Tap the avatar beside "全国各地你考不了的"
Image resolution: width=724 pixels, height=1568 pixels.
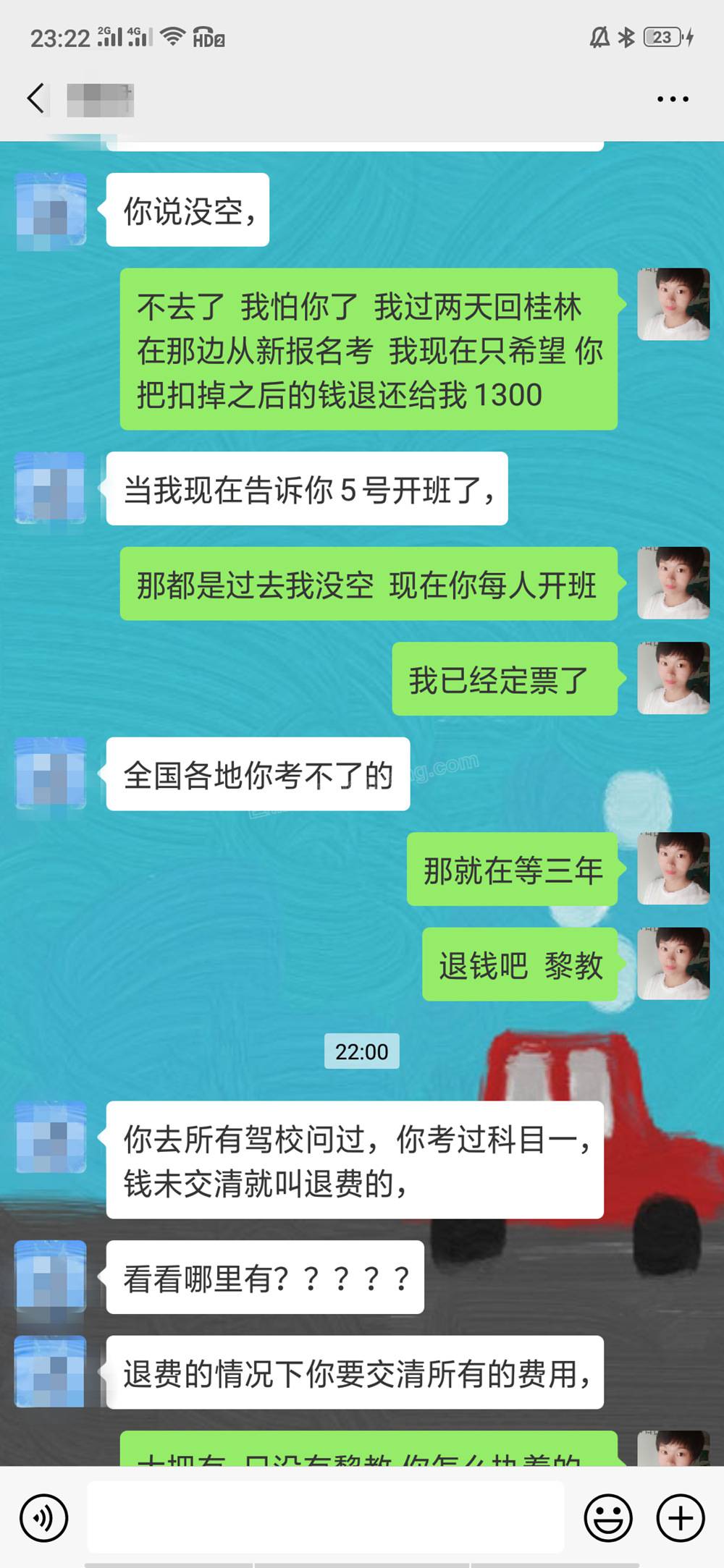pos(51,774)
